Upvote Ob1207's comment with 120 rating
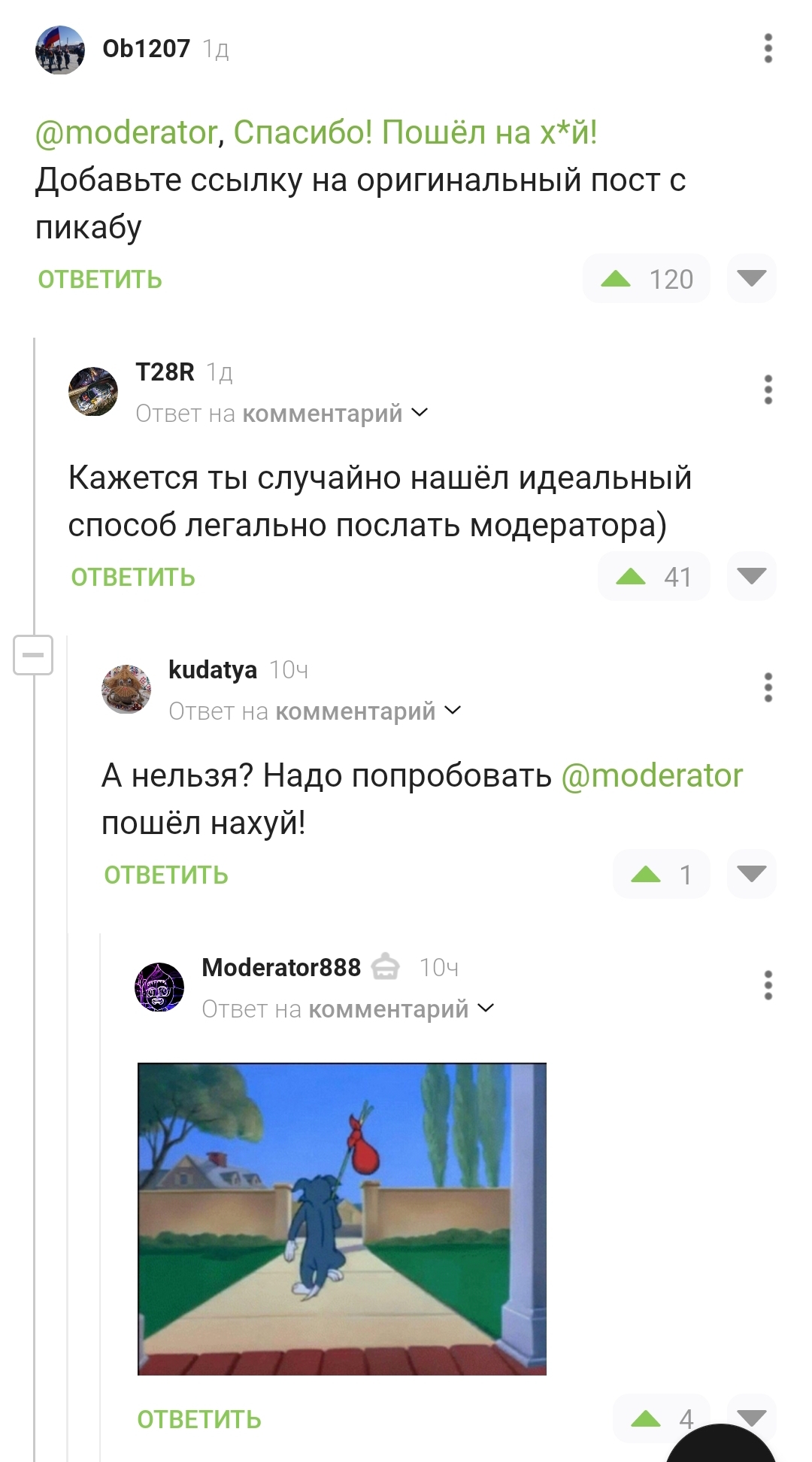812x1462 pixels. (x=617, y=280)
